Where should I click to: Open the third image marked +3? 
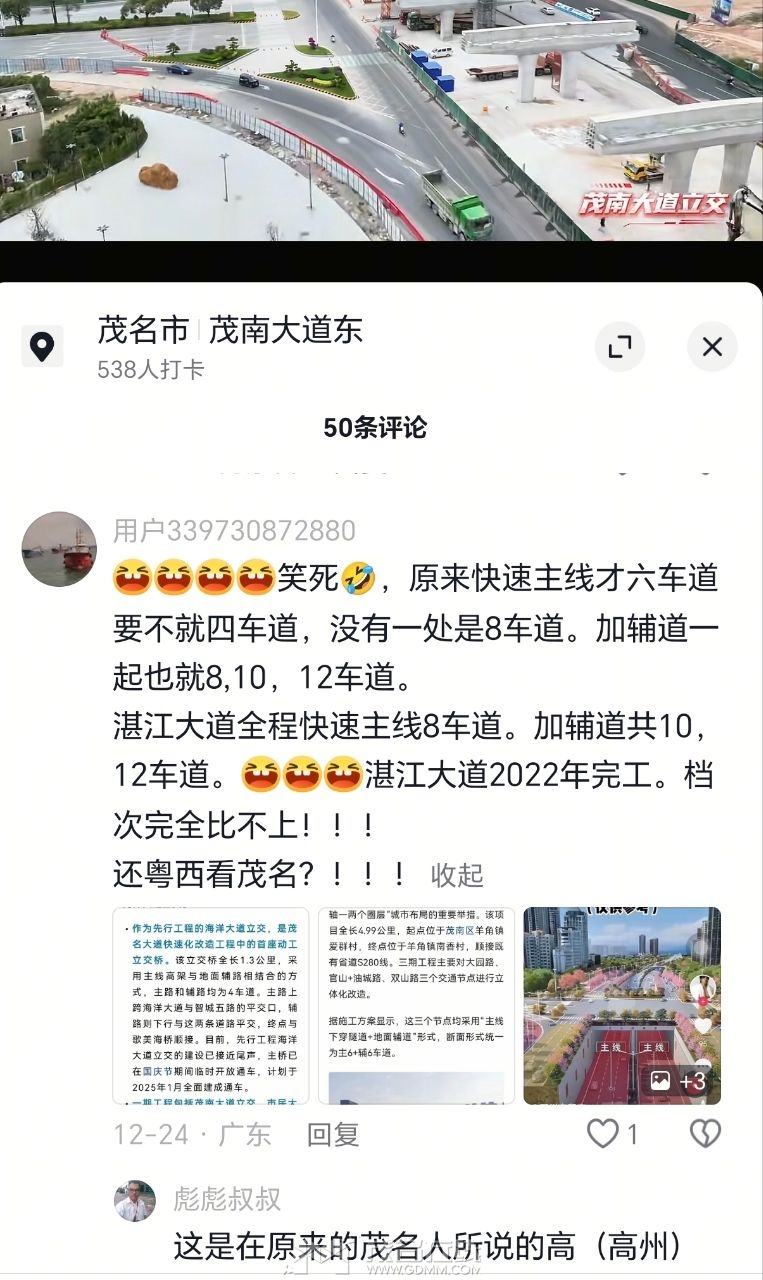click(x=622, y=1005)
